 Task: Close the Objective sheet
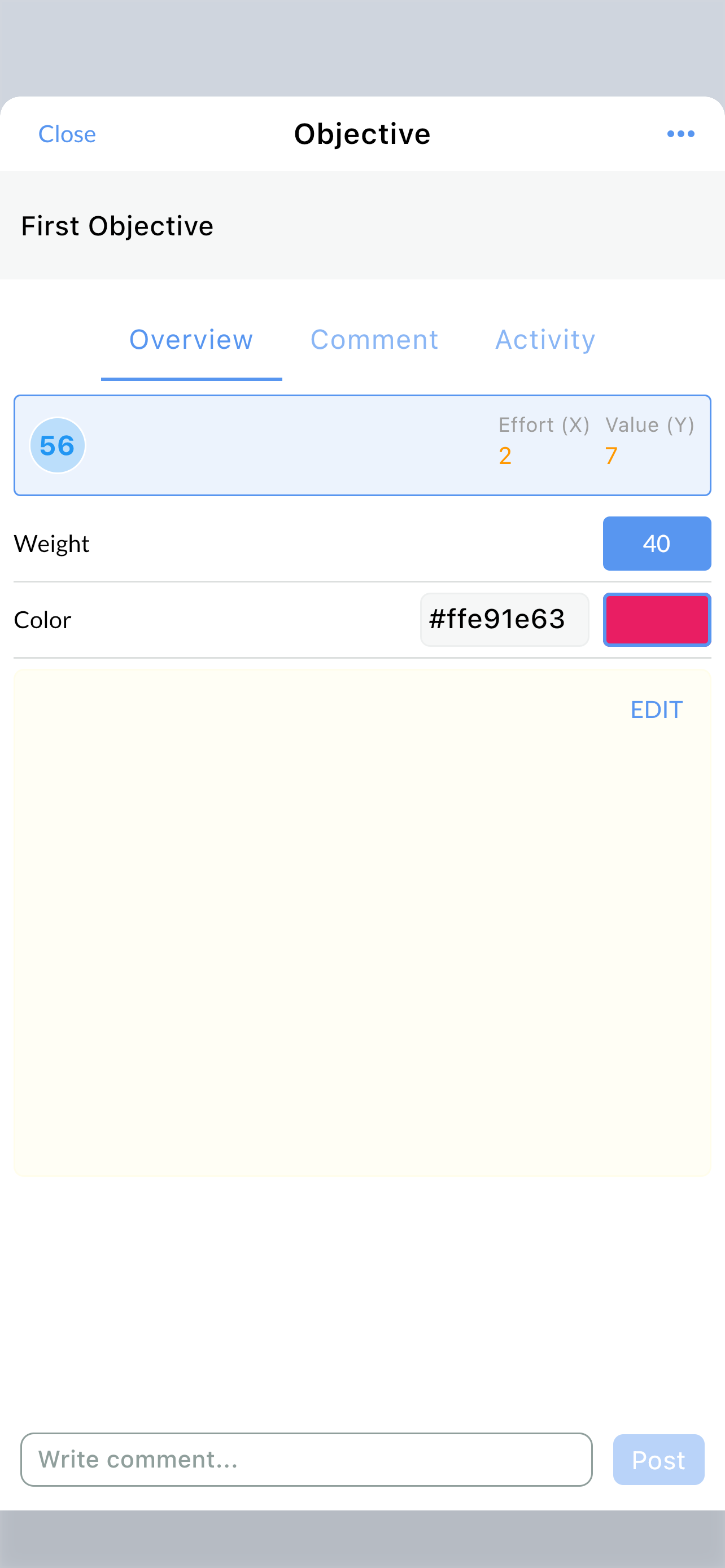[x=67, y=134]
